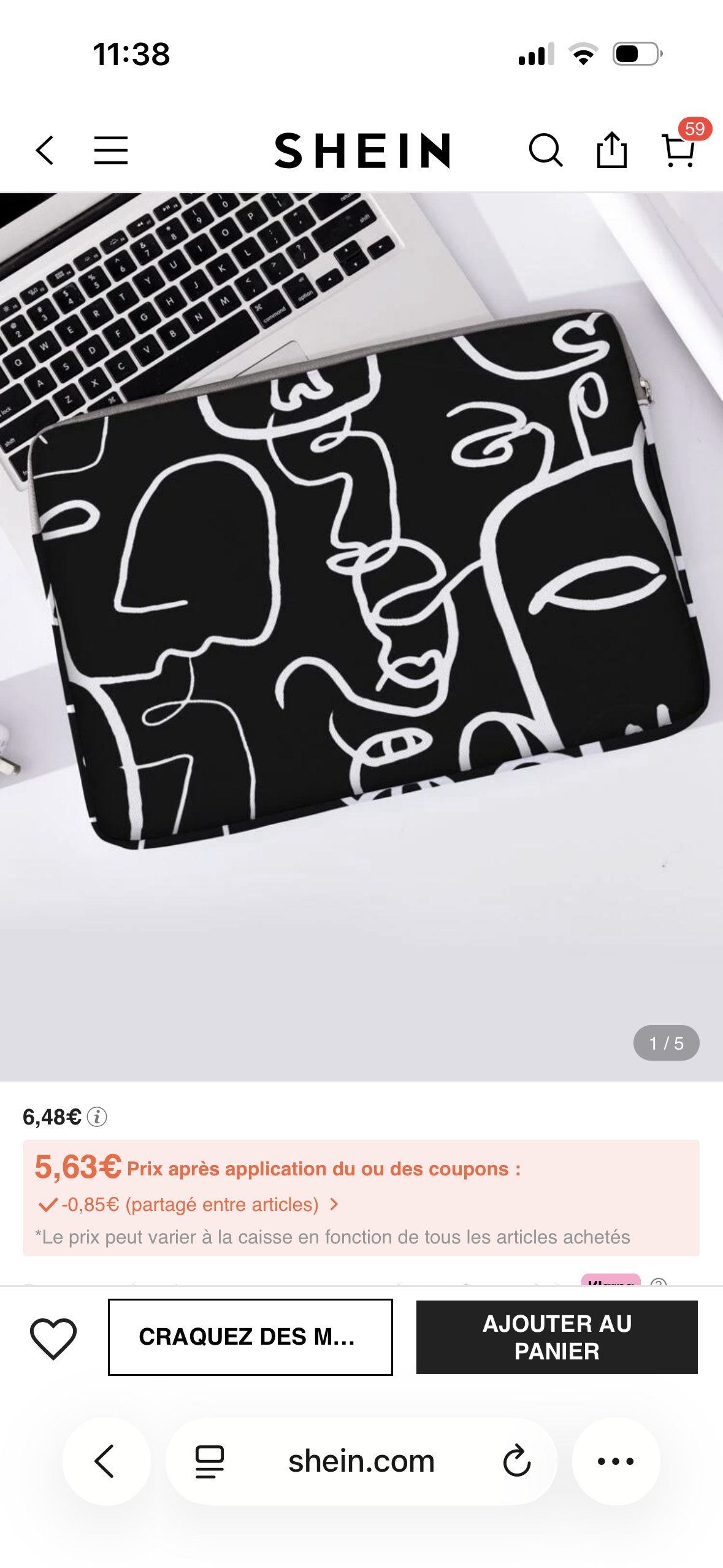Tap AJOUTER AU PANIER

click(556, 1337)
